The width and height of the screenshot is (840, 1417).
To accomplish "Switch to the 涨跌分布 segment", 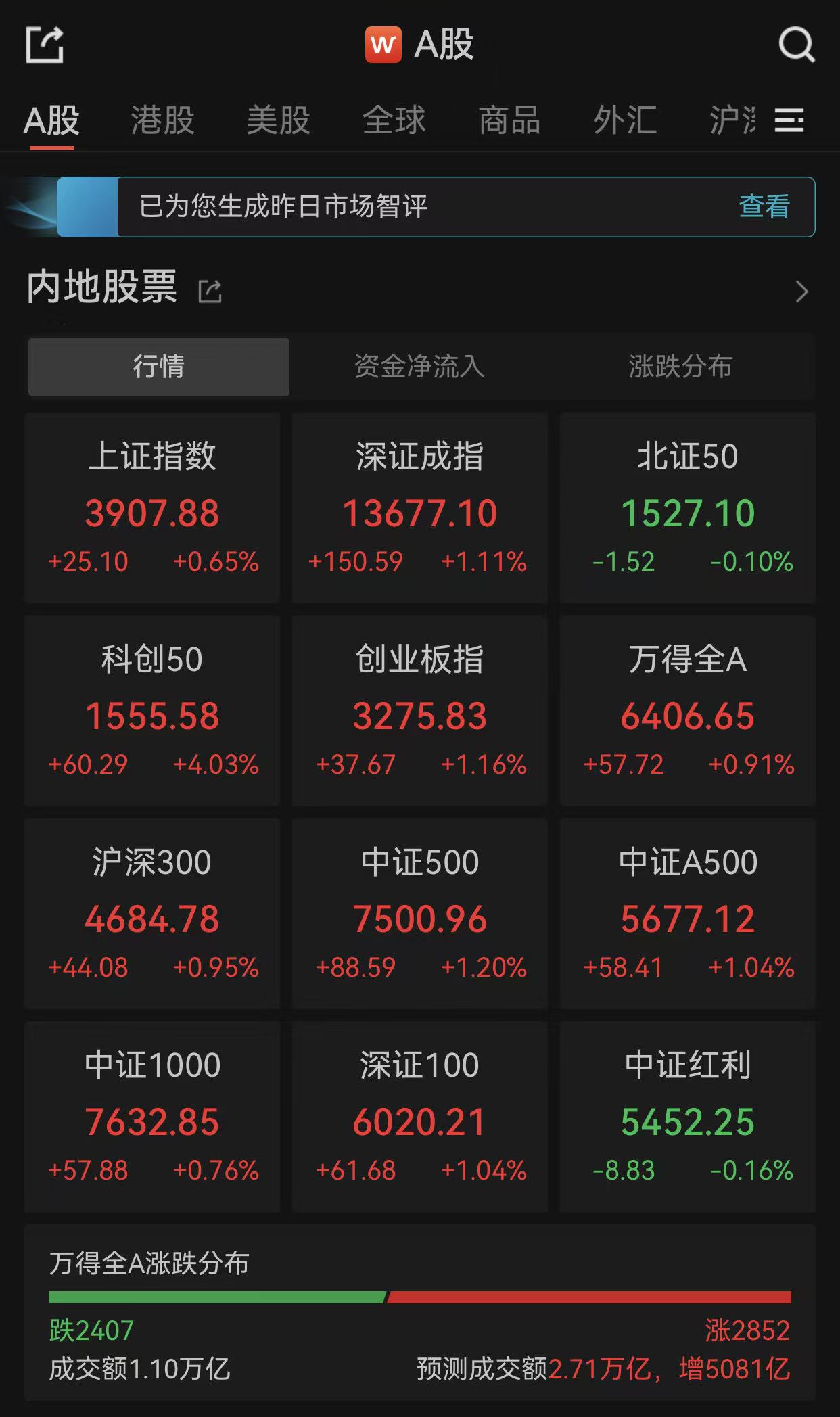I will pos(680,367).
